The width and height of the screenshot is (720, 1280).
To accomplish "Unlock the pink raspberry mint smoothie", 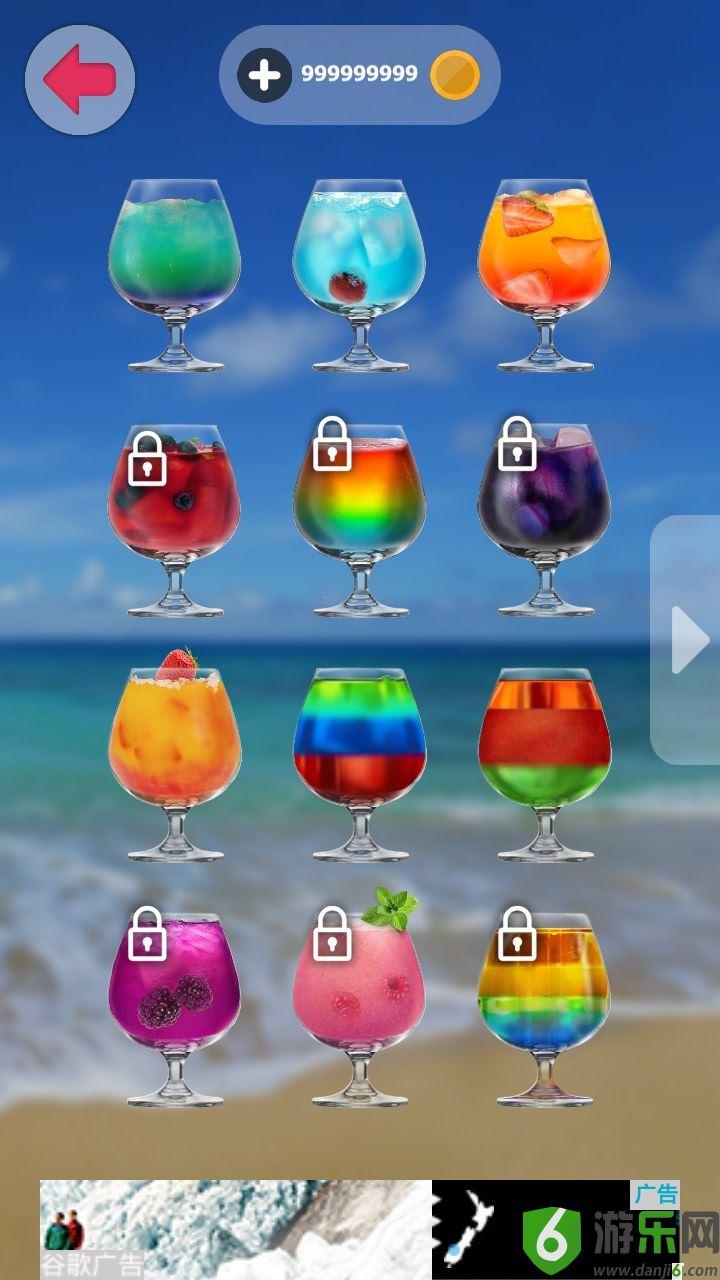I will (x=360, y=990).
